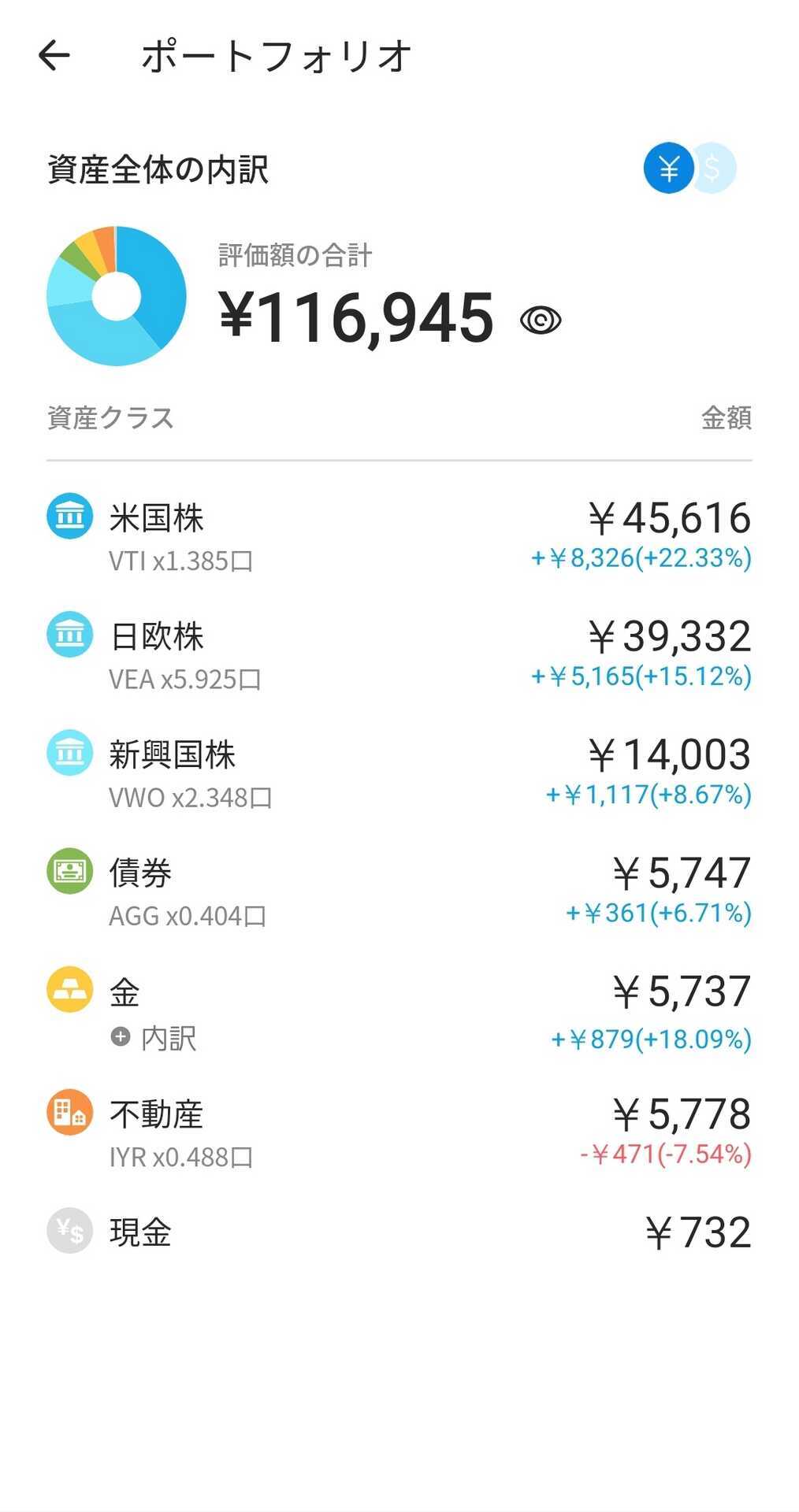Select the yen currency display
The height and width of the screenshot is (1512, 799).
(x=669, y=168)
